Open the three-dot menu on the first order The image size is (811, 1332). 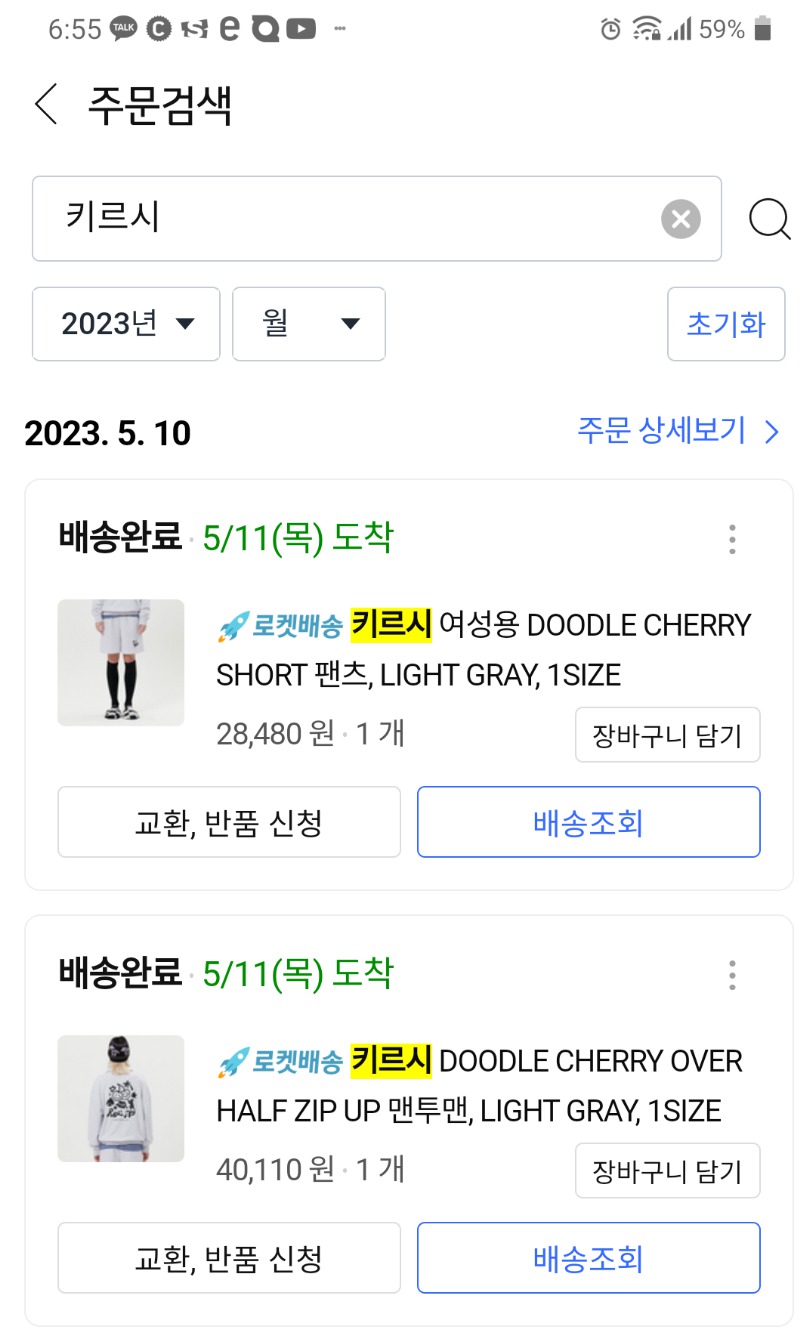point(731,539)
